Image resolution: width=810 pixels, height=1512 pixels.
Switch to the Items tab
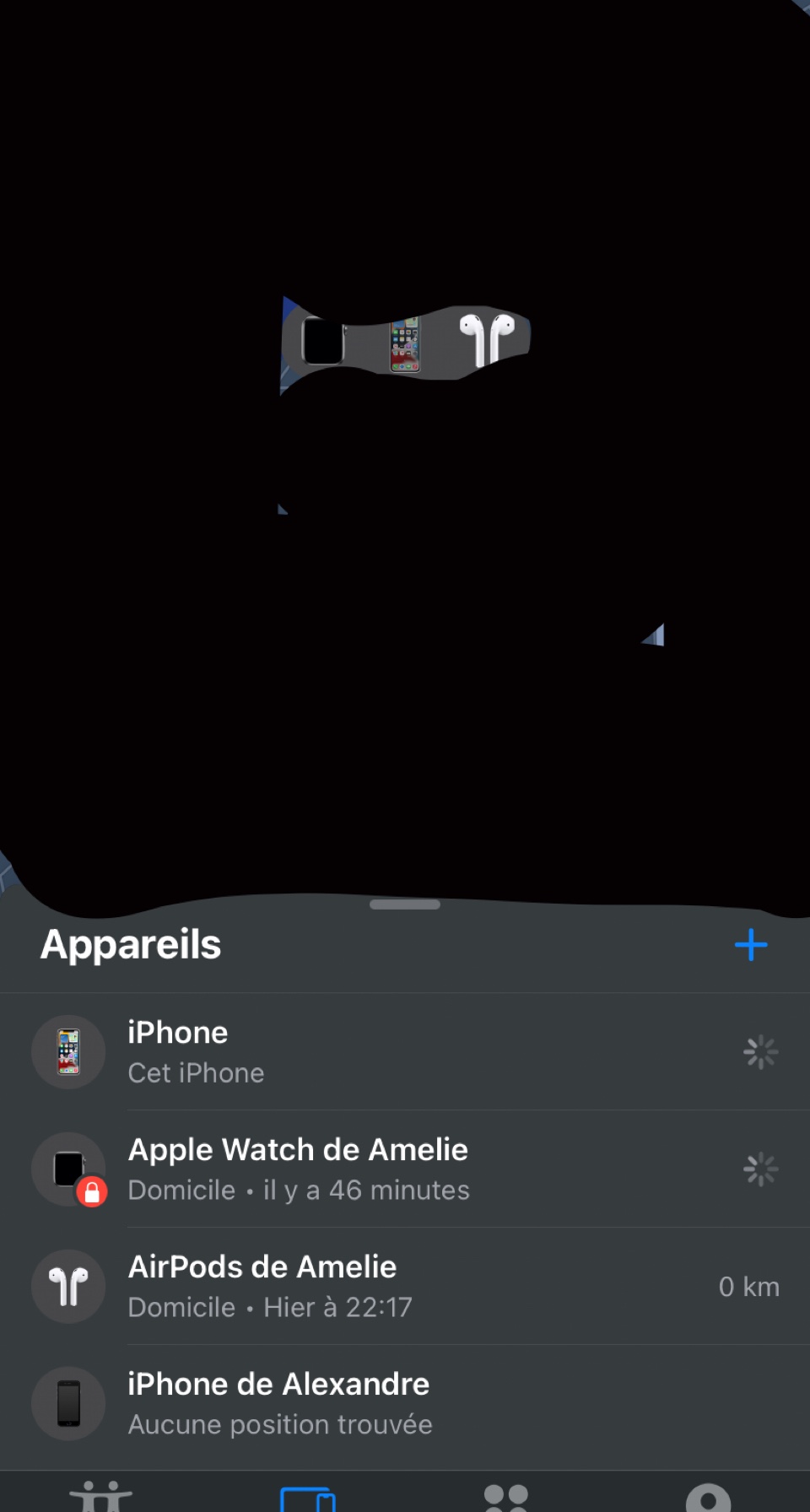(506, 1498)
